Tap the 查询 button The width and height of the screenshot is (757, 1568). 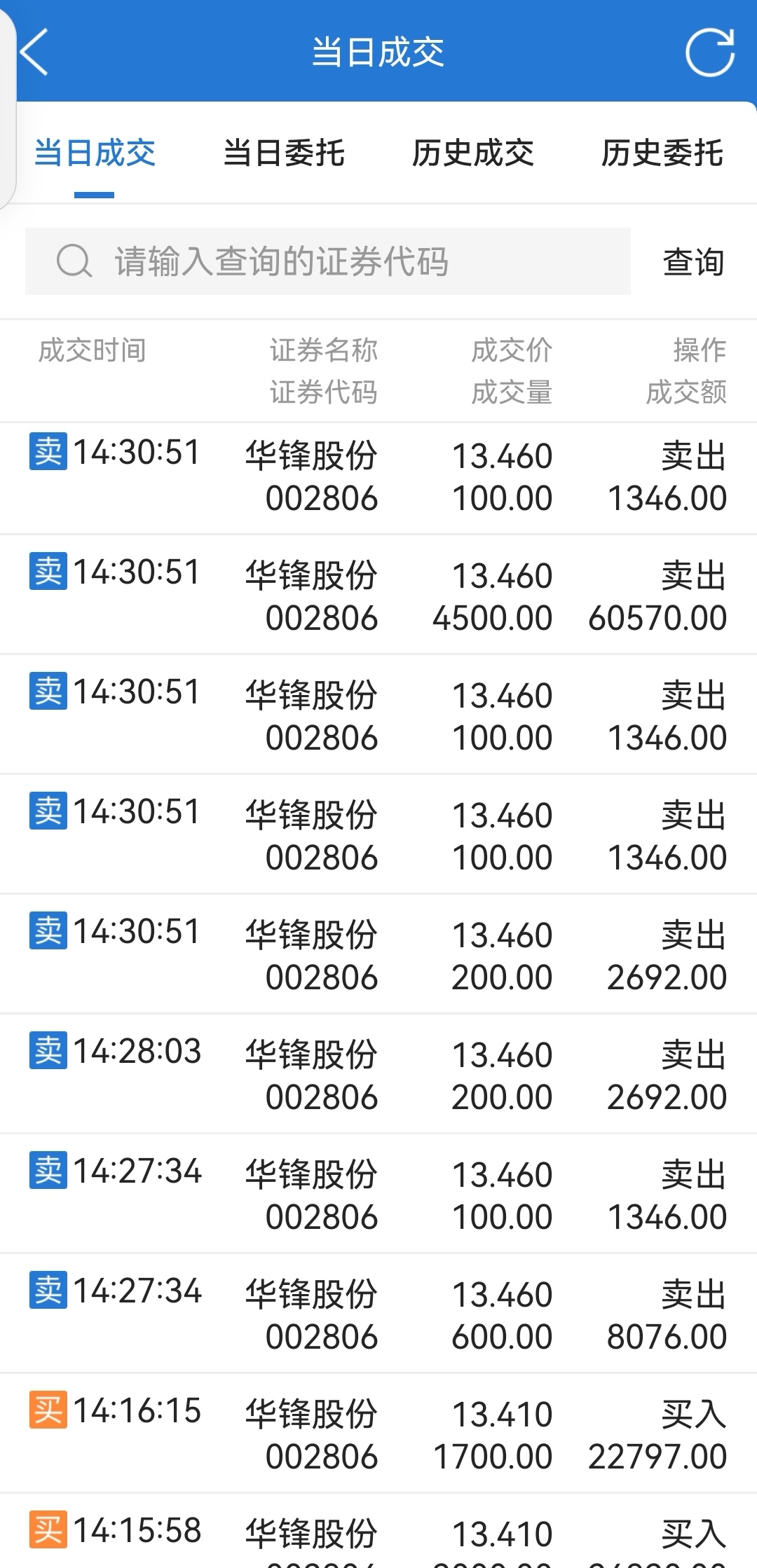pyautogui.click(x=693, y=262)
